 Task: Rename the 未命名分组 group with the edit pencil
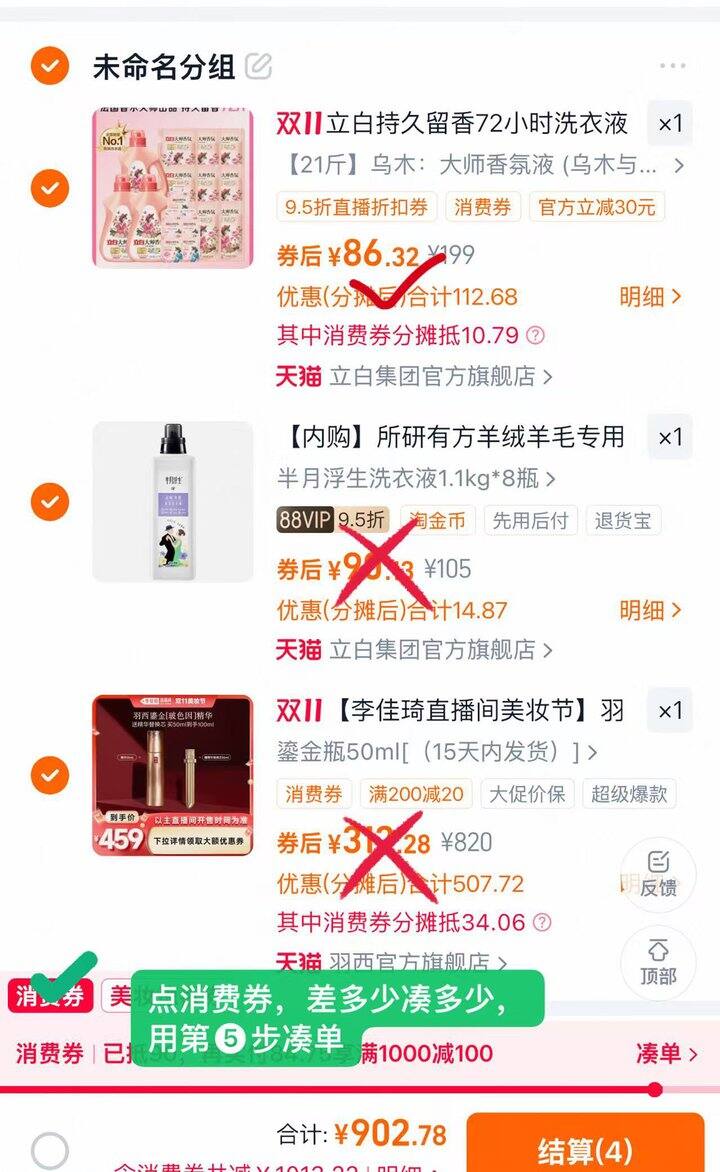(259, 67)
